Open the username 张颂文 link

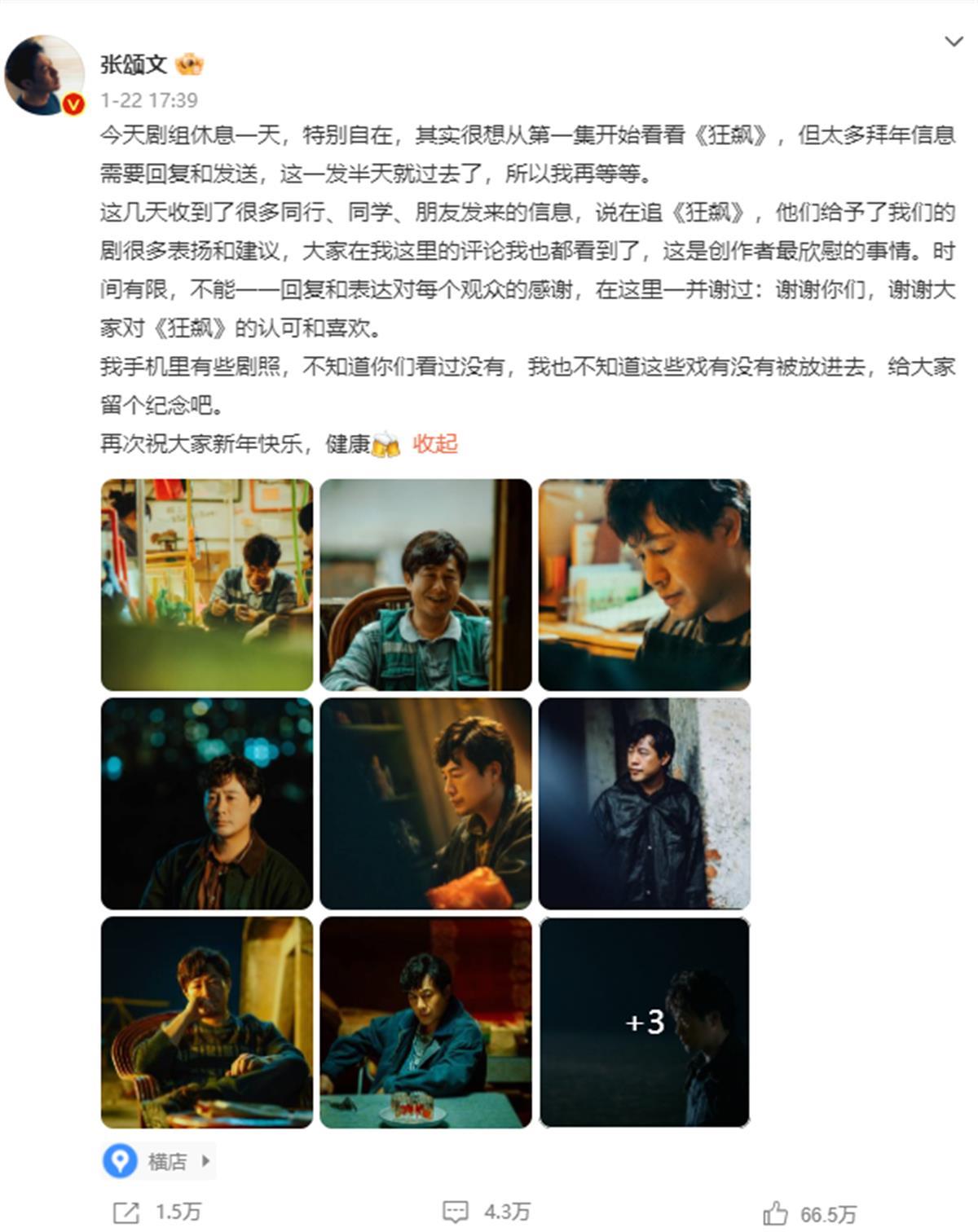click(x=134, y=64)
